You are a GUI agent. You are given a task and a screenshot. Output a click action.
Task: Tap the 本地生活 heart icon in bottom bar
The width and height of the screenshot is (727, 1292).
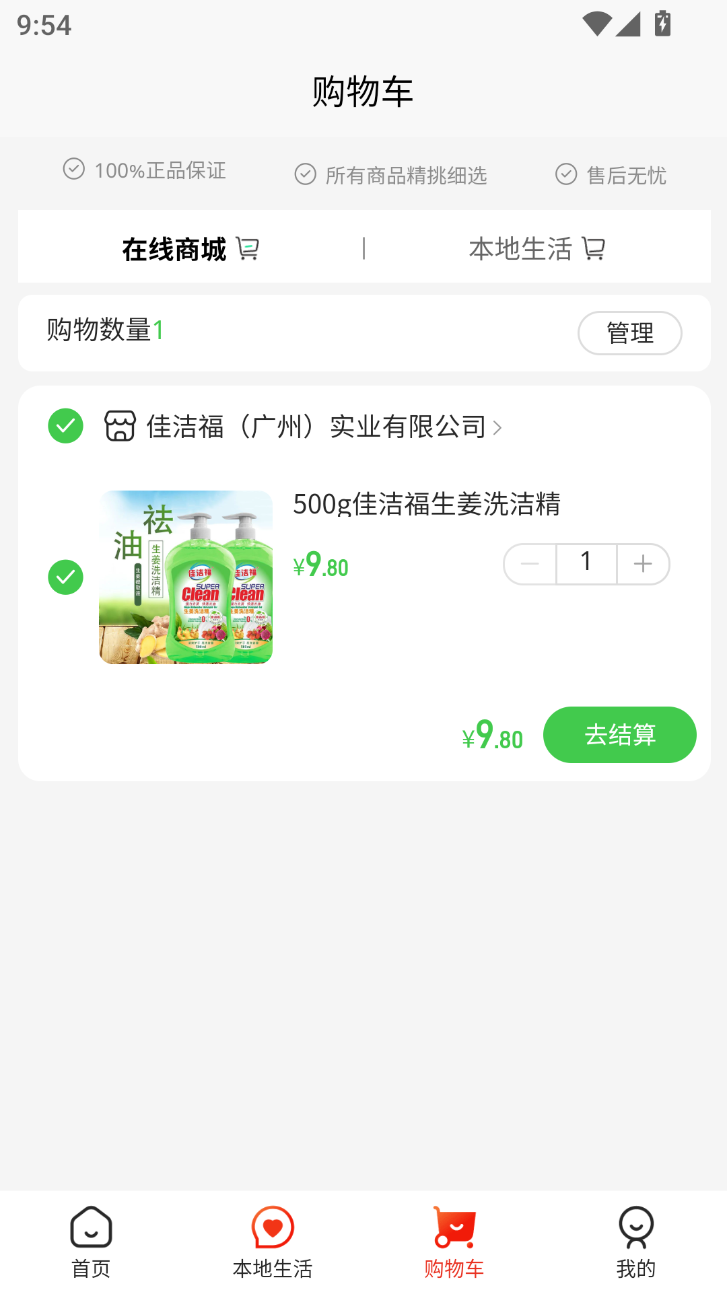point(272,1225)
